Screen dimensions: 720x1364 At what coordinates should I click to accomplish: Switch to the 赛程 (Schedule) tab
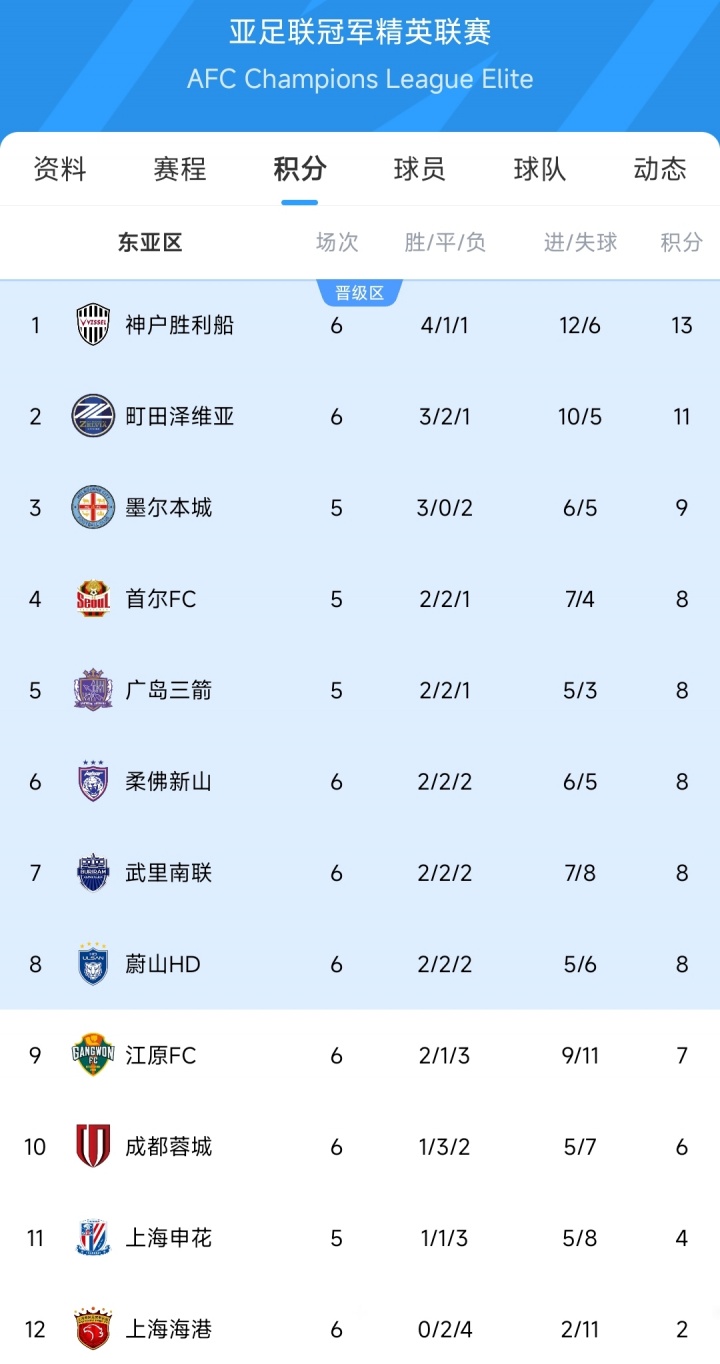(178, 170)
